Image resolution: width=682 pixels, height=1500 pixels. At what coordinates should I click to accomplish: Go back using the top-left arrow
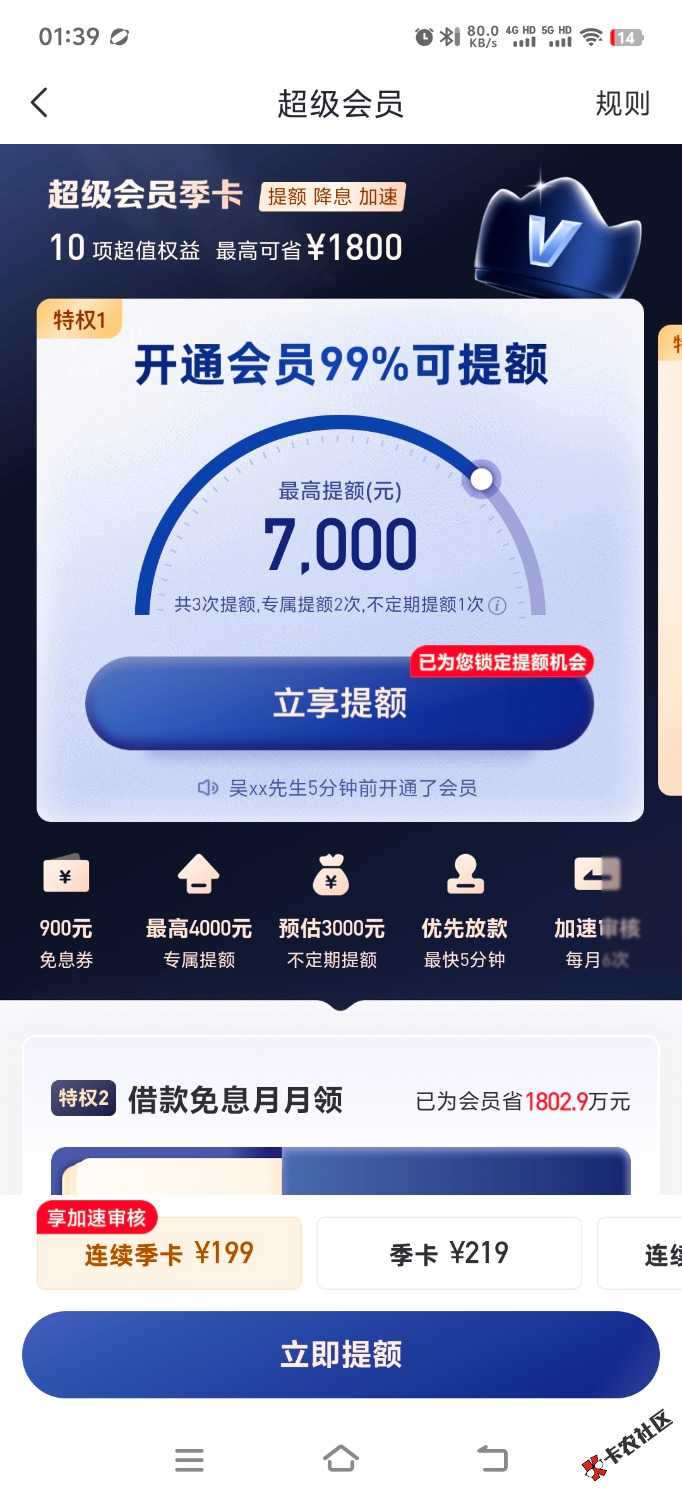pos(39,103)
